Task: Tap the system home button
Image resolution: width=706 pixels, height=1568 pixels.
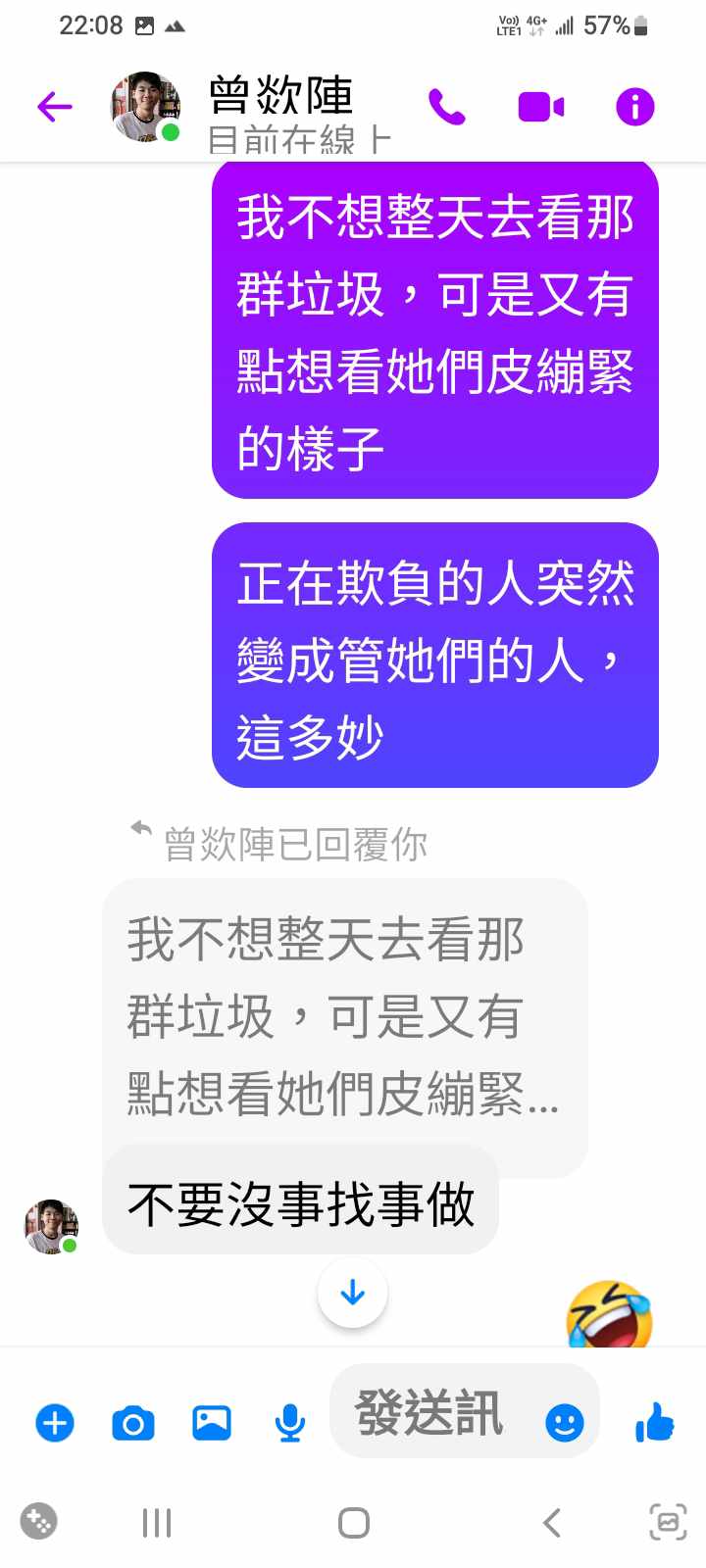Action: pyautogui.click(x=353, y=1523)
